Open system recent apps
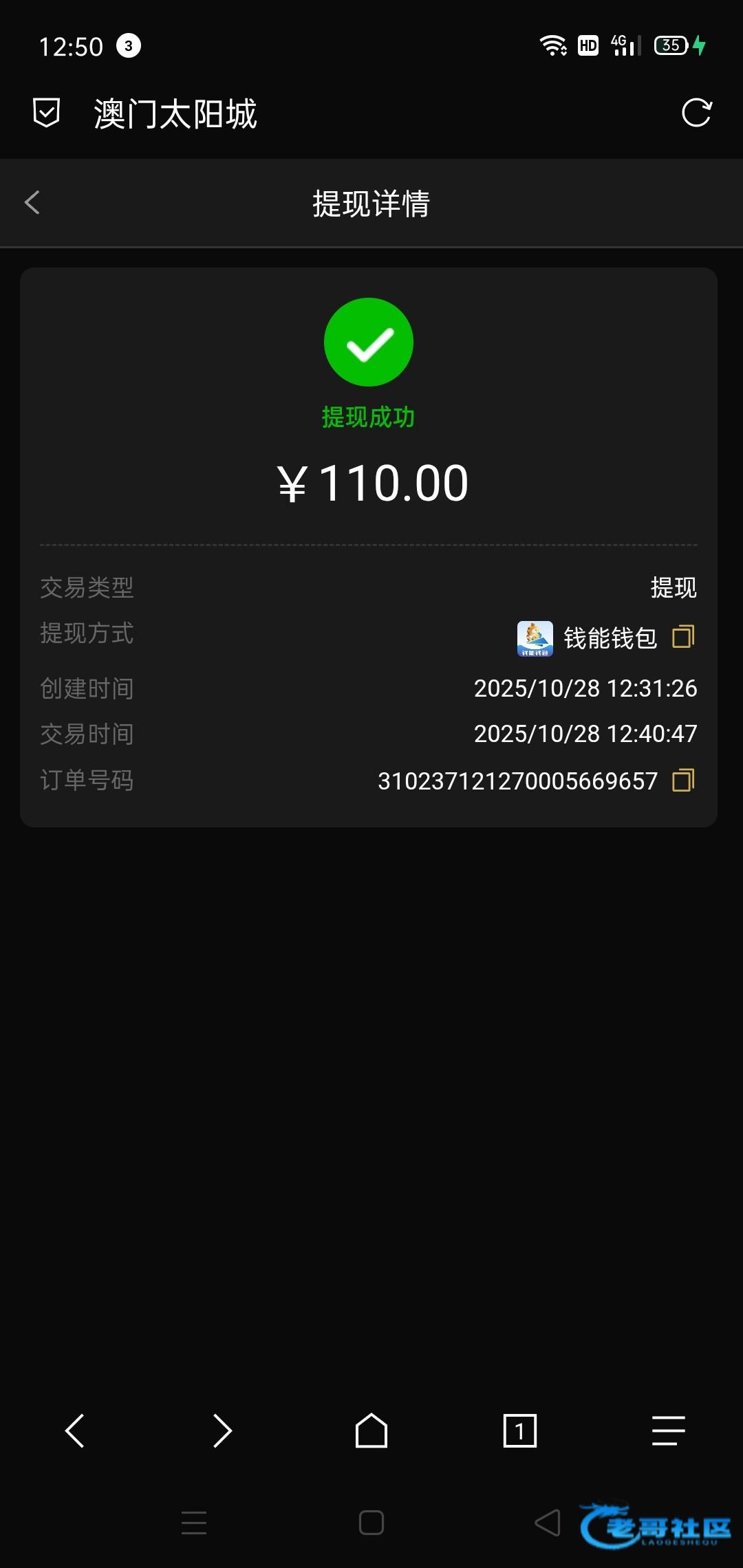The height and width of the screenshot is (1568, 743). click(x=194, y=1523)
